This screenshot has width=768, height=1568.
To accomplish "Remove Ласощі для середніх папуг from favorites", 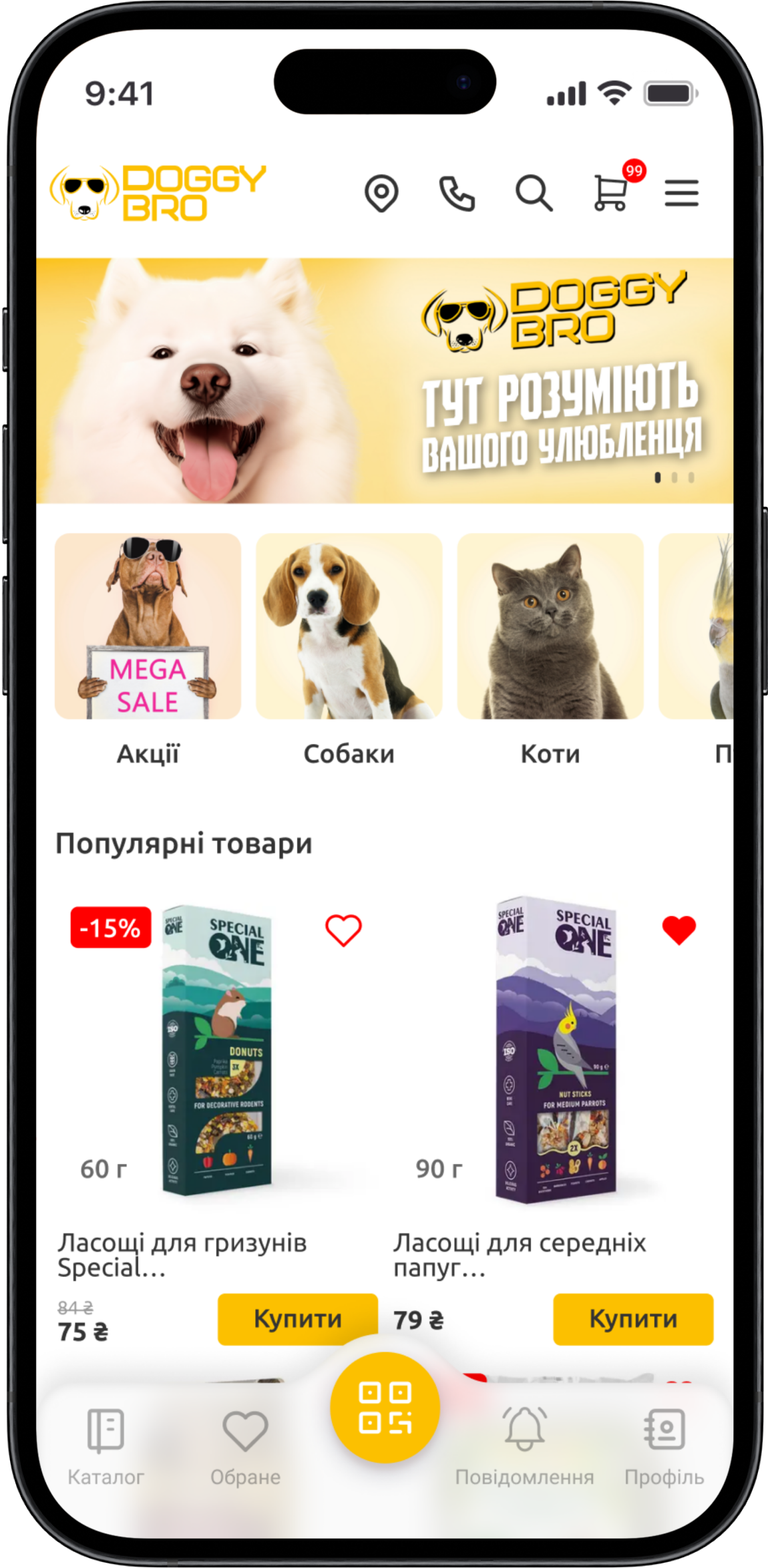I will 679,930.
